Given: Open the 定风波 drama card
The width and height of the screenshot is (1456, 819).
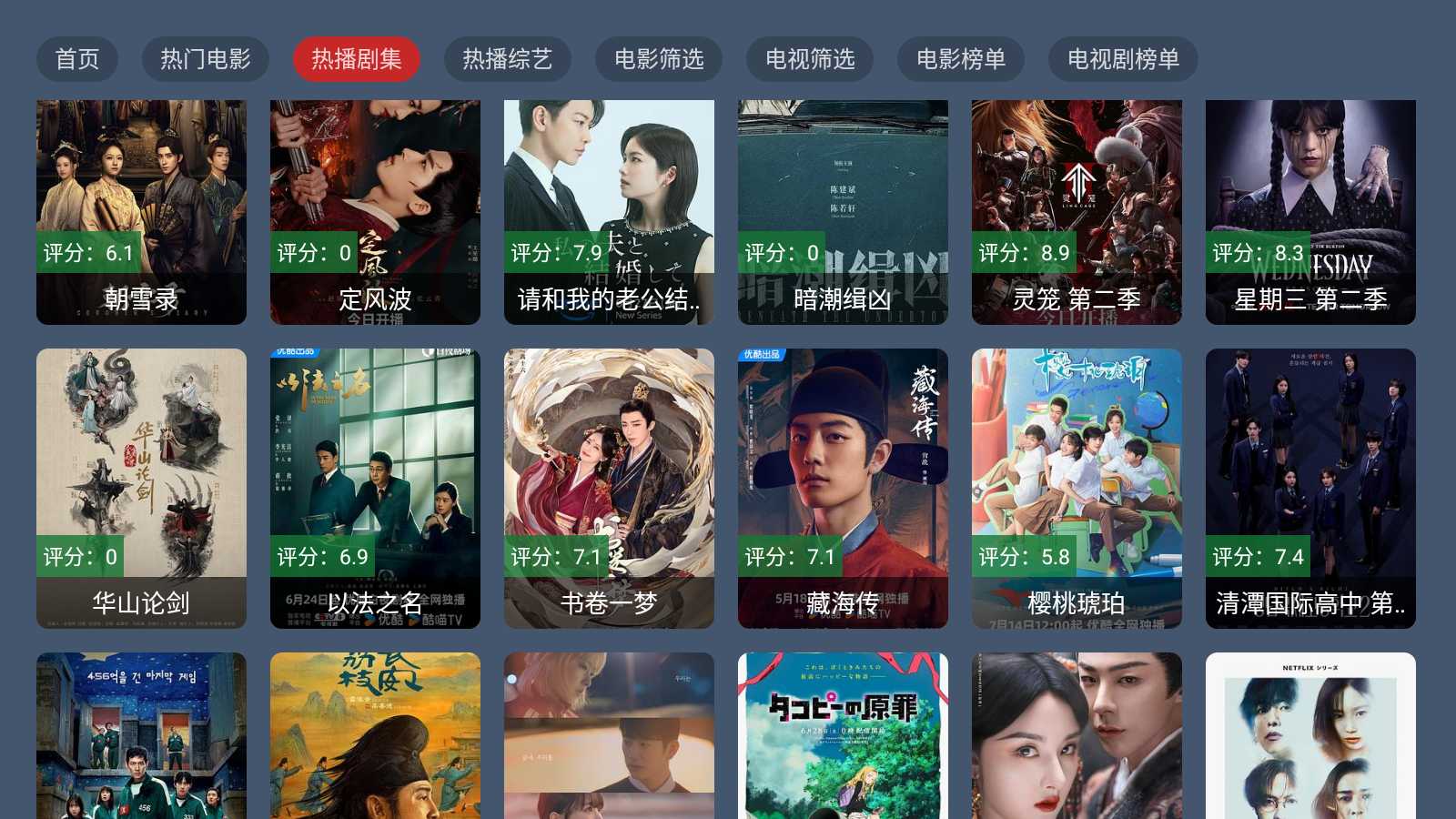Looking at the screenshot, I should pos(375,212).
